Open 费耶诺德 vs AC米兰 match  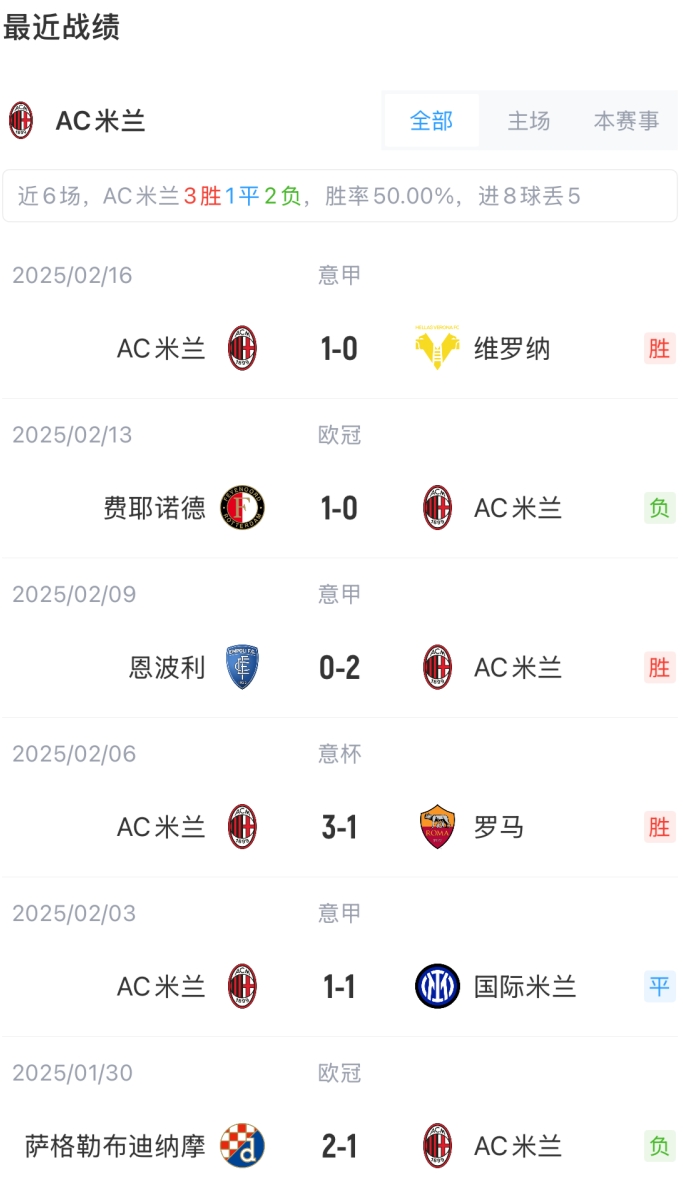click(x=340, y=508)
